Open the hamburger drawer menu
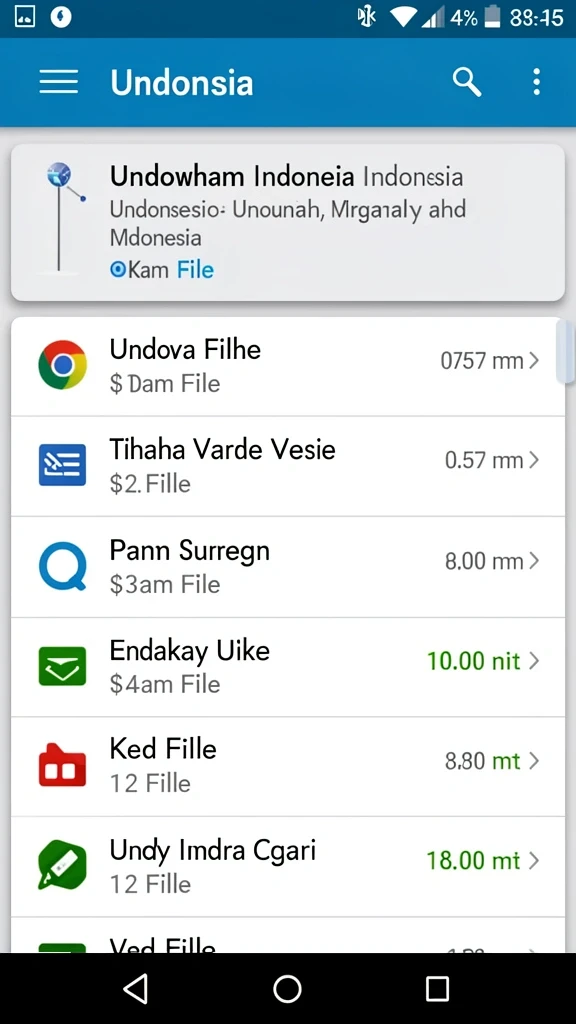The width and height of the screenshot is (576, 1024). click(x=58, y=82)
